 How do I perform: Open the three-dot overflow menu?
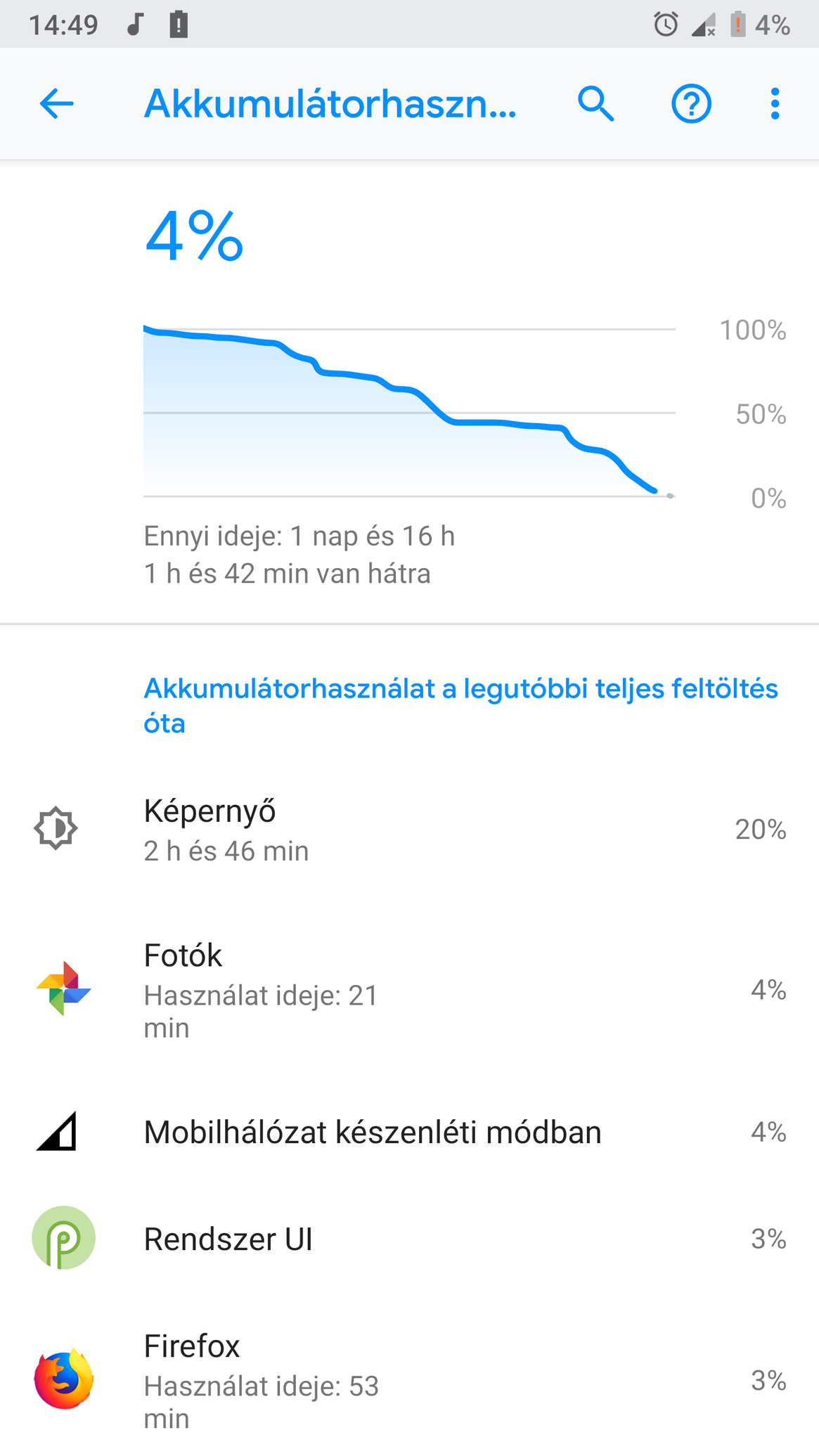[x=775, y=104]
